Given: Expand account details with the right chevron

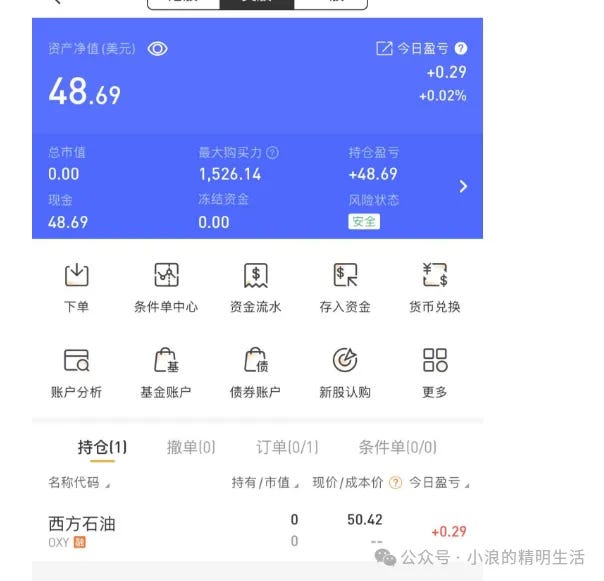Looking at the screenshot, I should pos(463,186).
